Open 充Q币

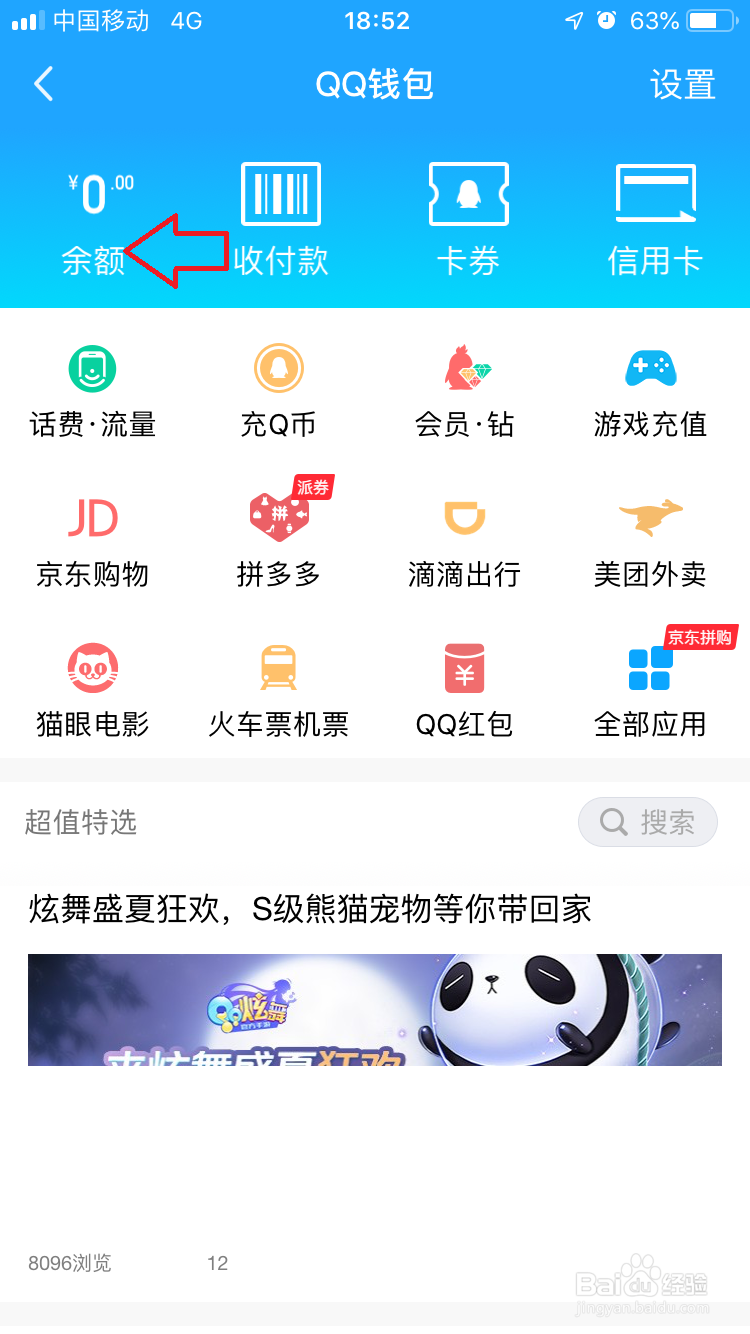279,391
